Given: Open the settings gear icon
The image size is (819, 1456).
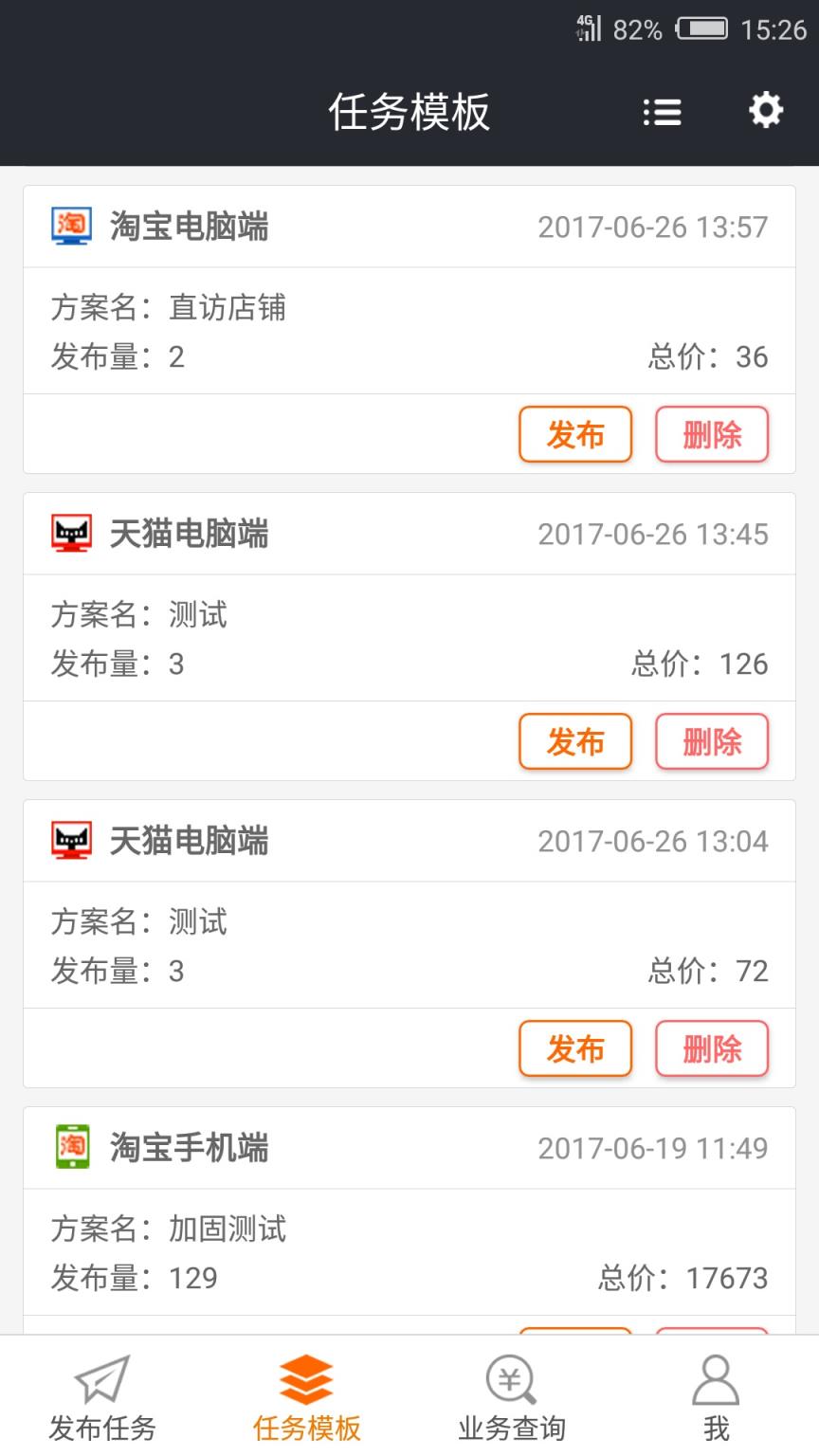Looking at the screenshot, I should pyautogui.click(x=765, y=112).
